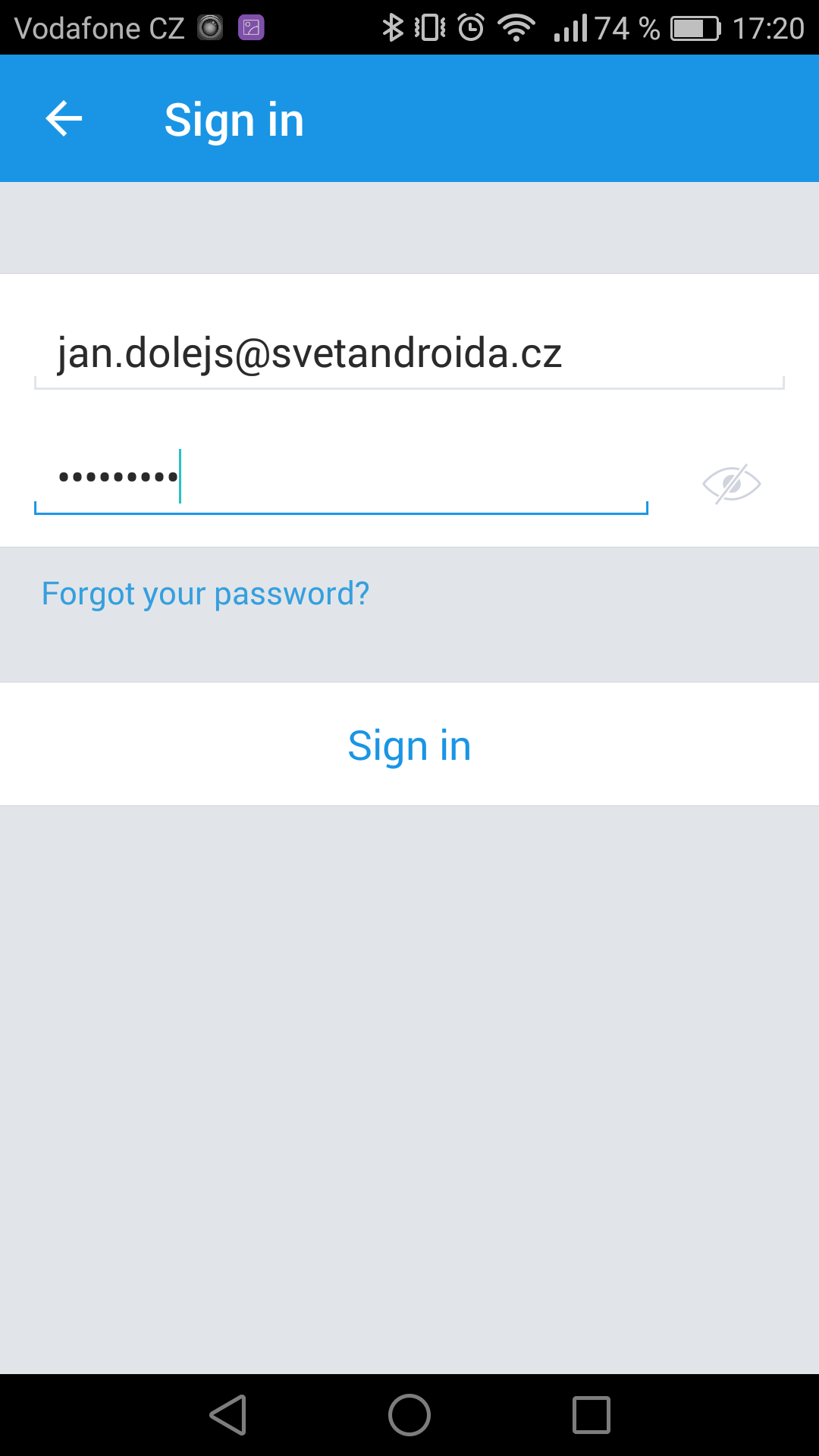Open the Forgot your password link

206,594
